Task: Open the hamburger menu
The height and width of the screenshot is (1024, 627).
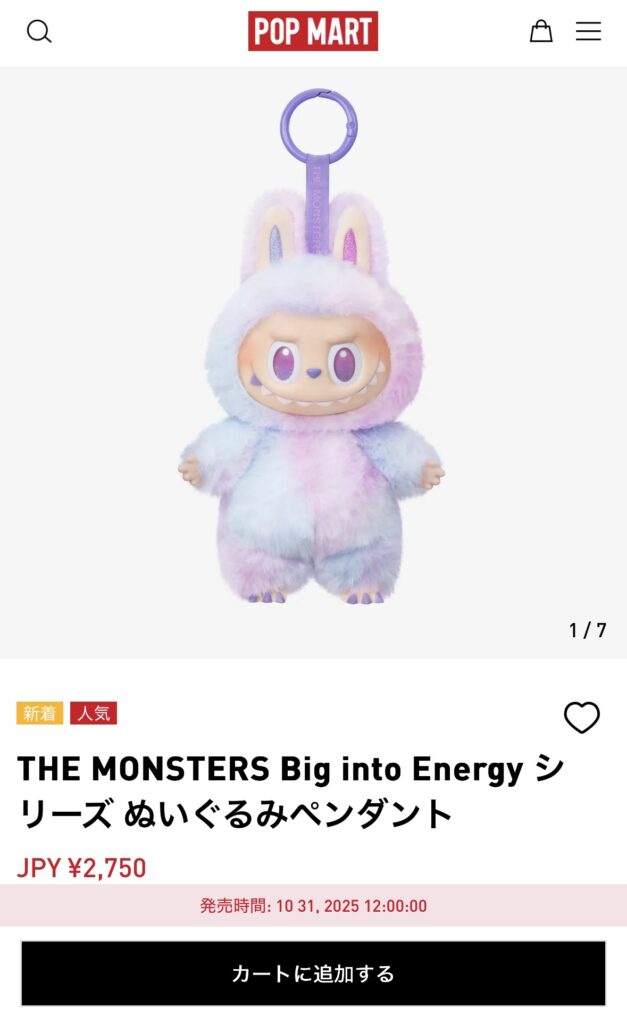Action: (x=588, y=31)
